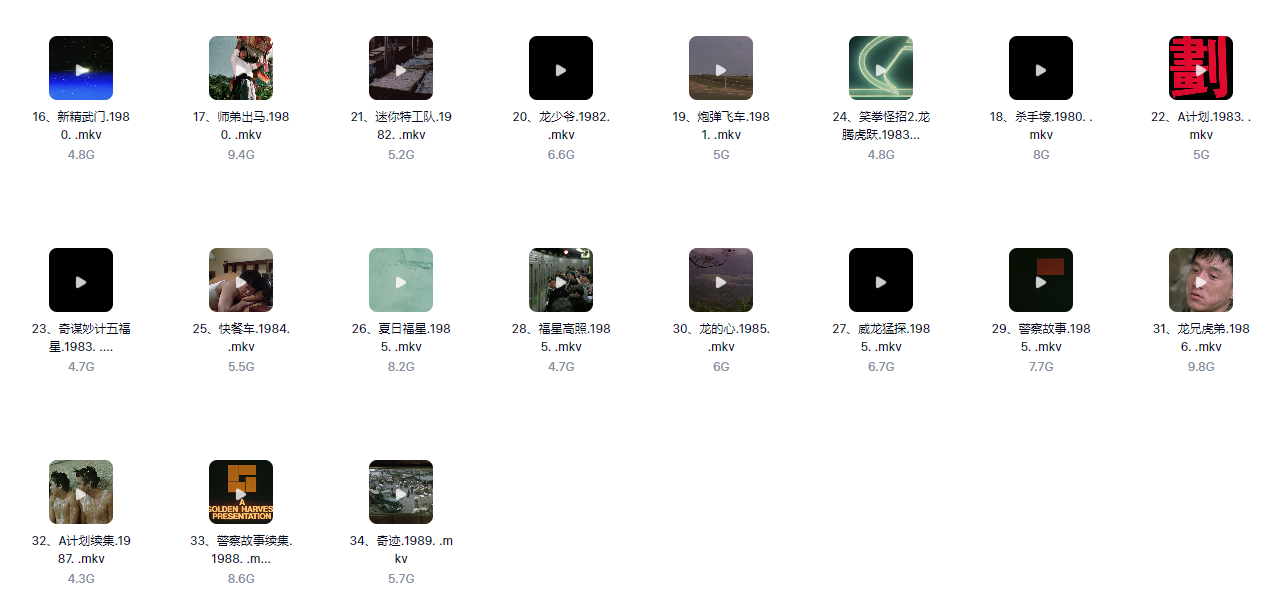Play 18、杀手壕.1980 video
1269x611 pixels.
pos(1041,69)
